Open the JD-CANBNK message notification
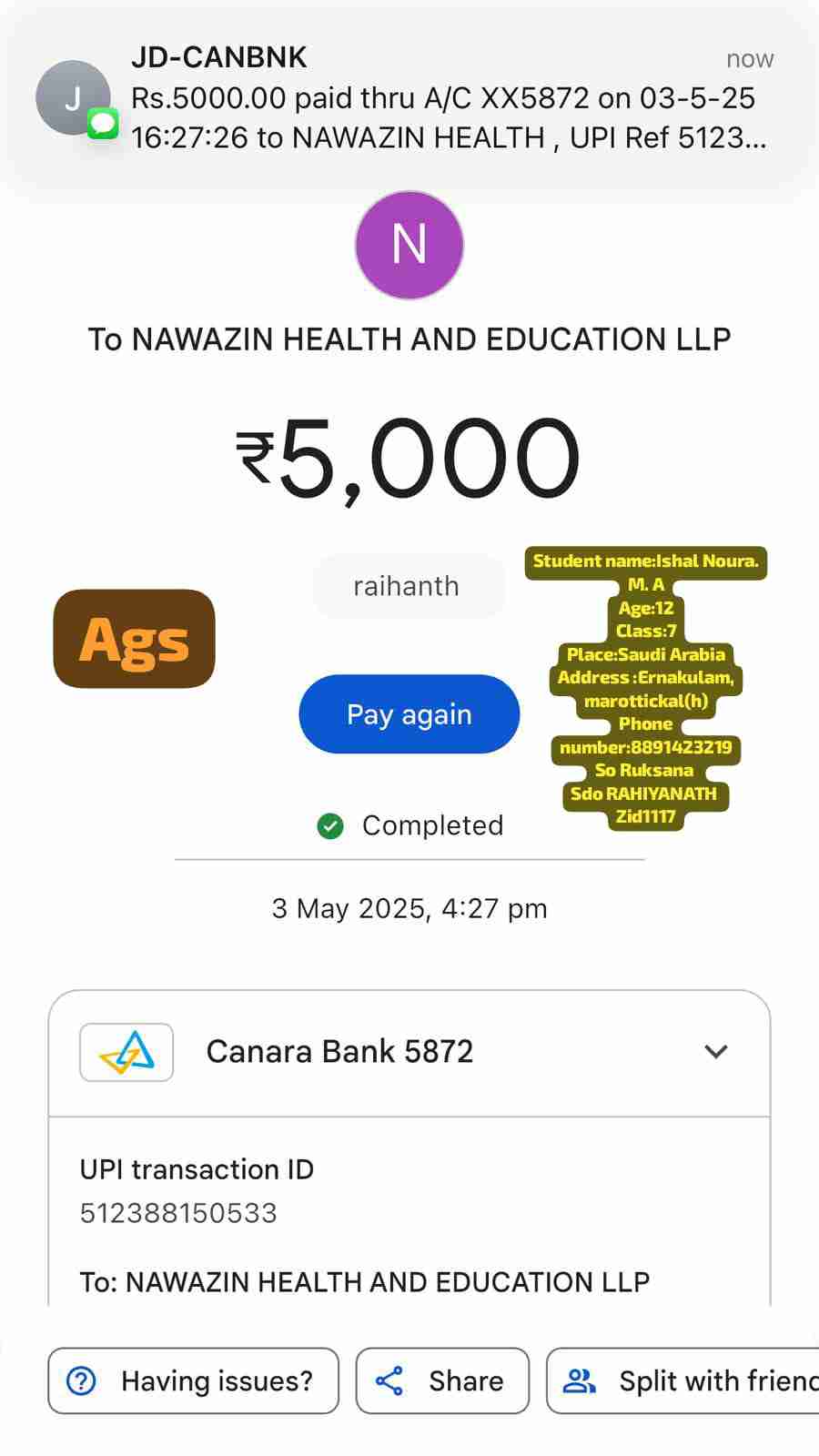Image resolution: width=819 pixels, height=1456 pixels. (x=409, y=98)
